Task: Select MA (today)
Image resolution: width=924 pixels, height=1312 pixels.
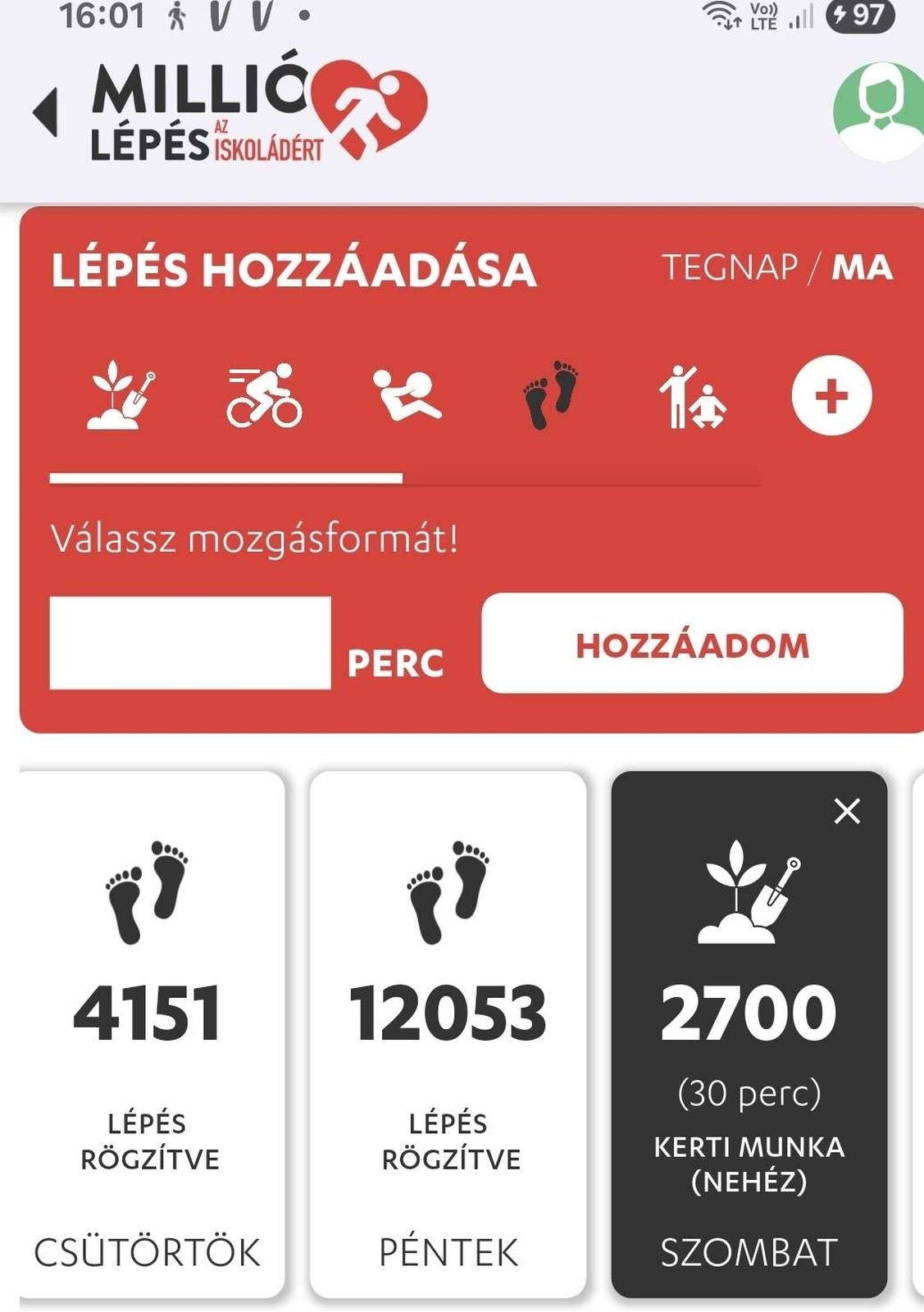Action: pyautogui.click(x=862, y=268)
